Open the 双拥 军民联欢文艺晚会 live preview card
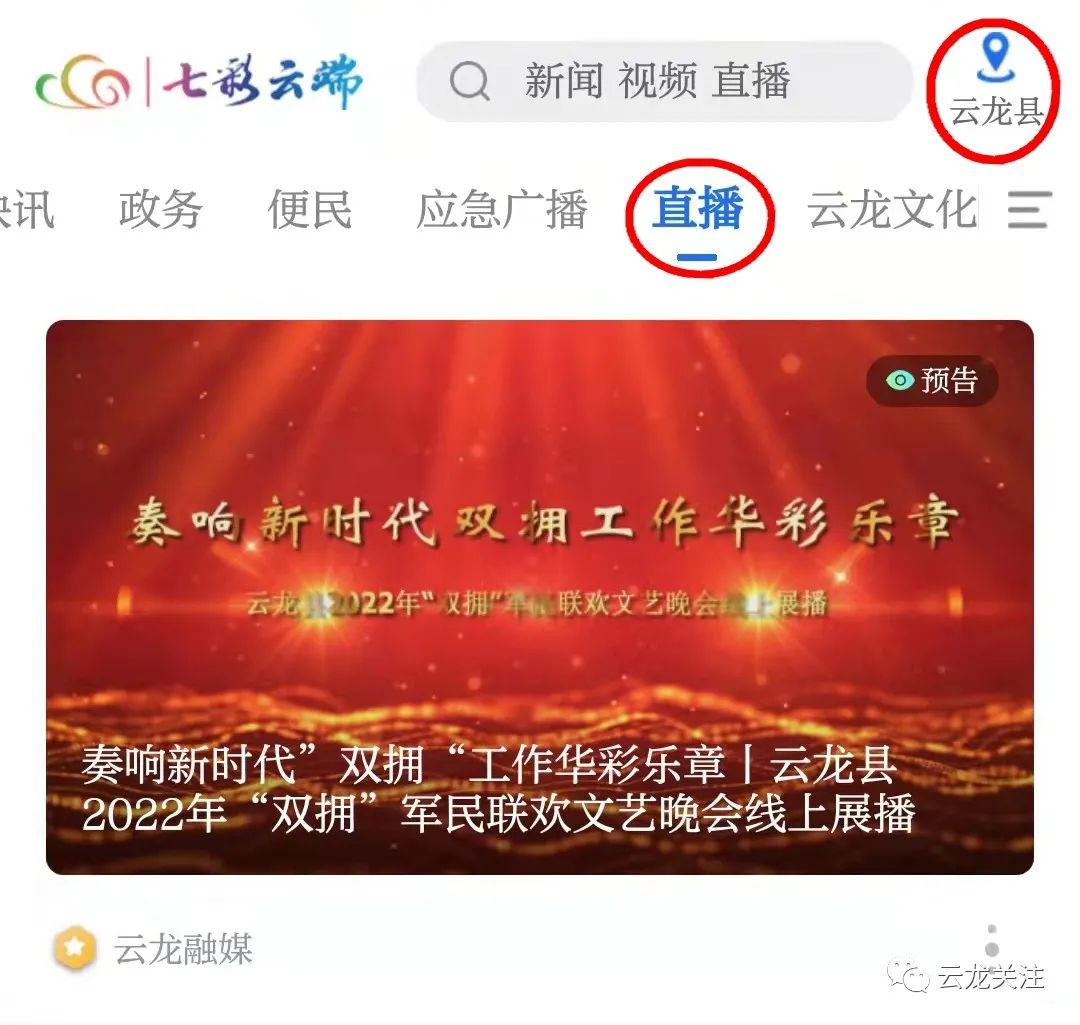 pos(540,597)
